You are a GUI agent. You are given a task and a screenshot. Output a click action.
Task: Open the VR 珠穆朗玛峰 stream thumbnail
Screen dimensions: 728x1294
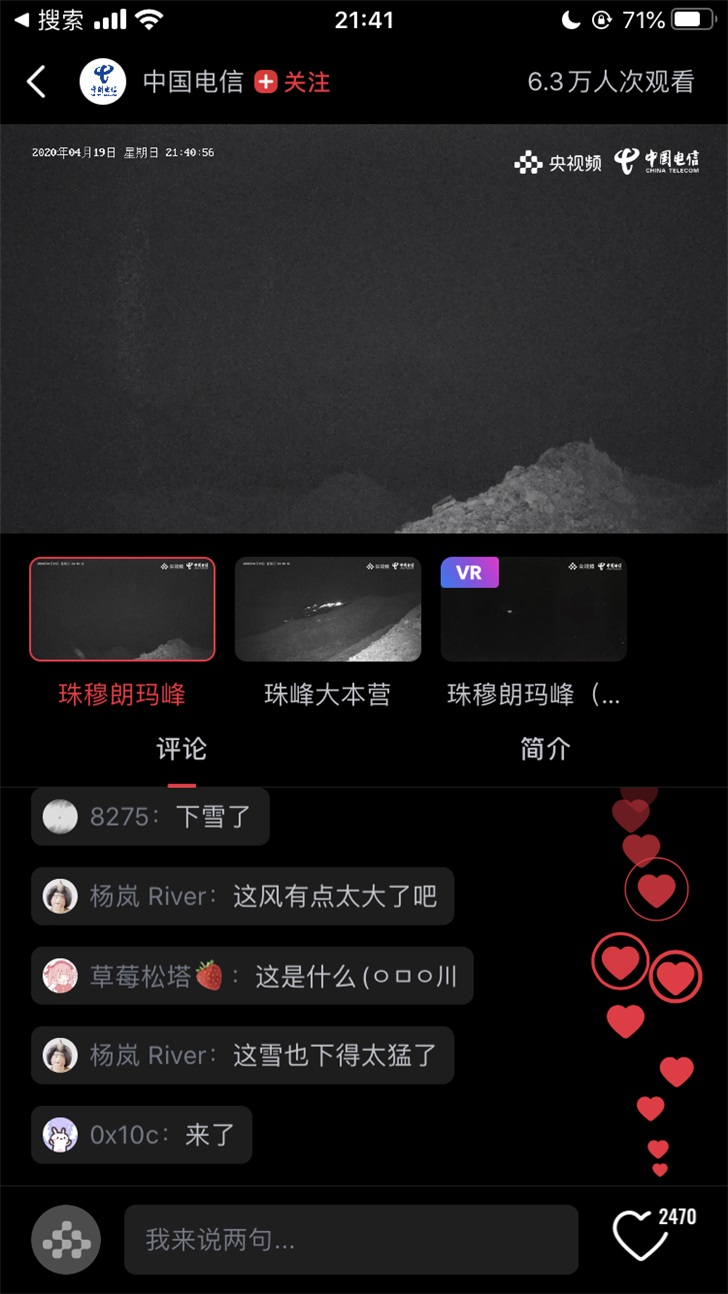[x=534, y=609]
